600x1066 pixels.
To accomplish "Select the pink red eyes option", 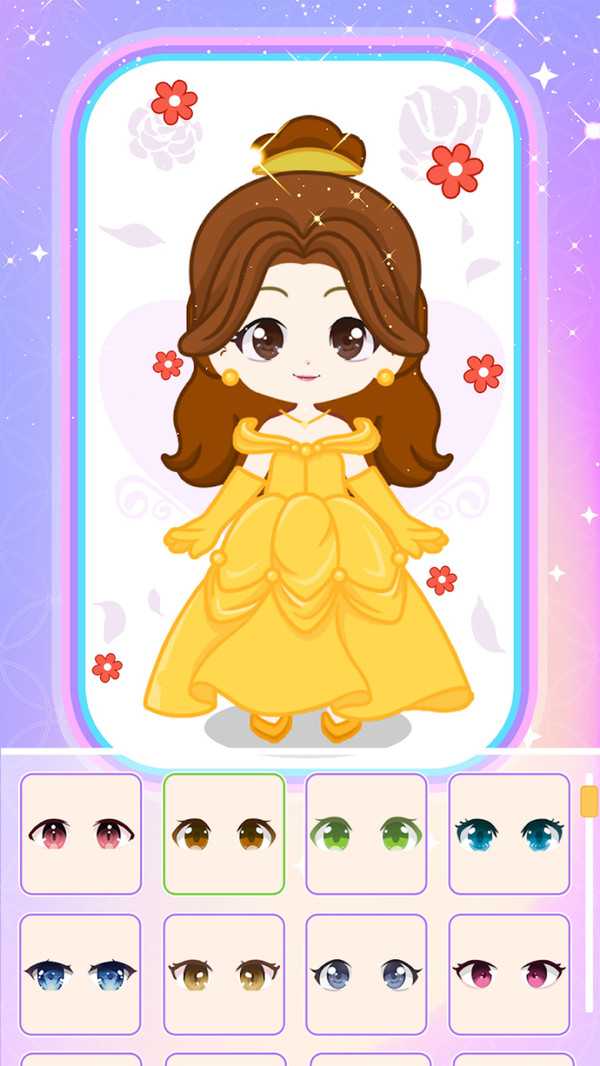I will 80,833.
